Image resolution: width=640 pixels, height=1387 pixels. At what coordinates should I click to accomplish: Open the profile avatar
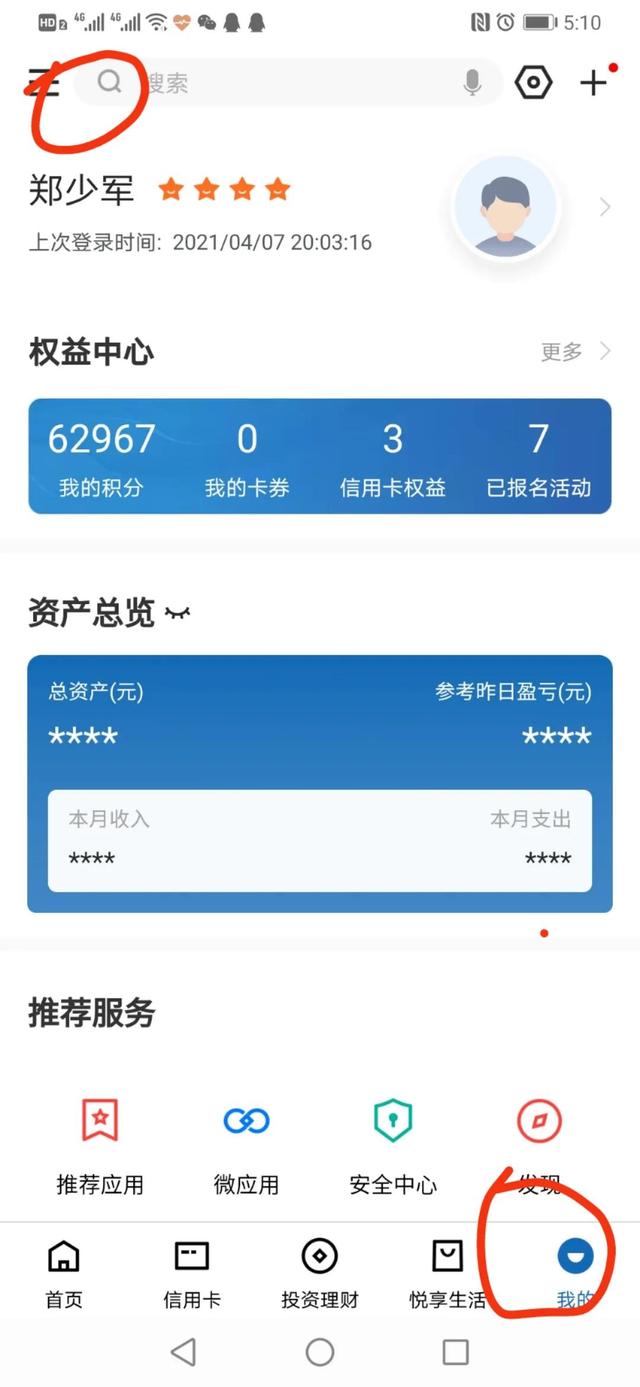(x=505, y=208)
